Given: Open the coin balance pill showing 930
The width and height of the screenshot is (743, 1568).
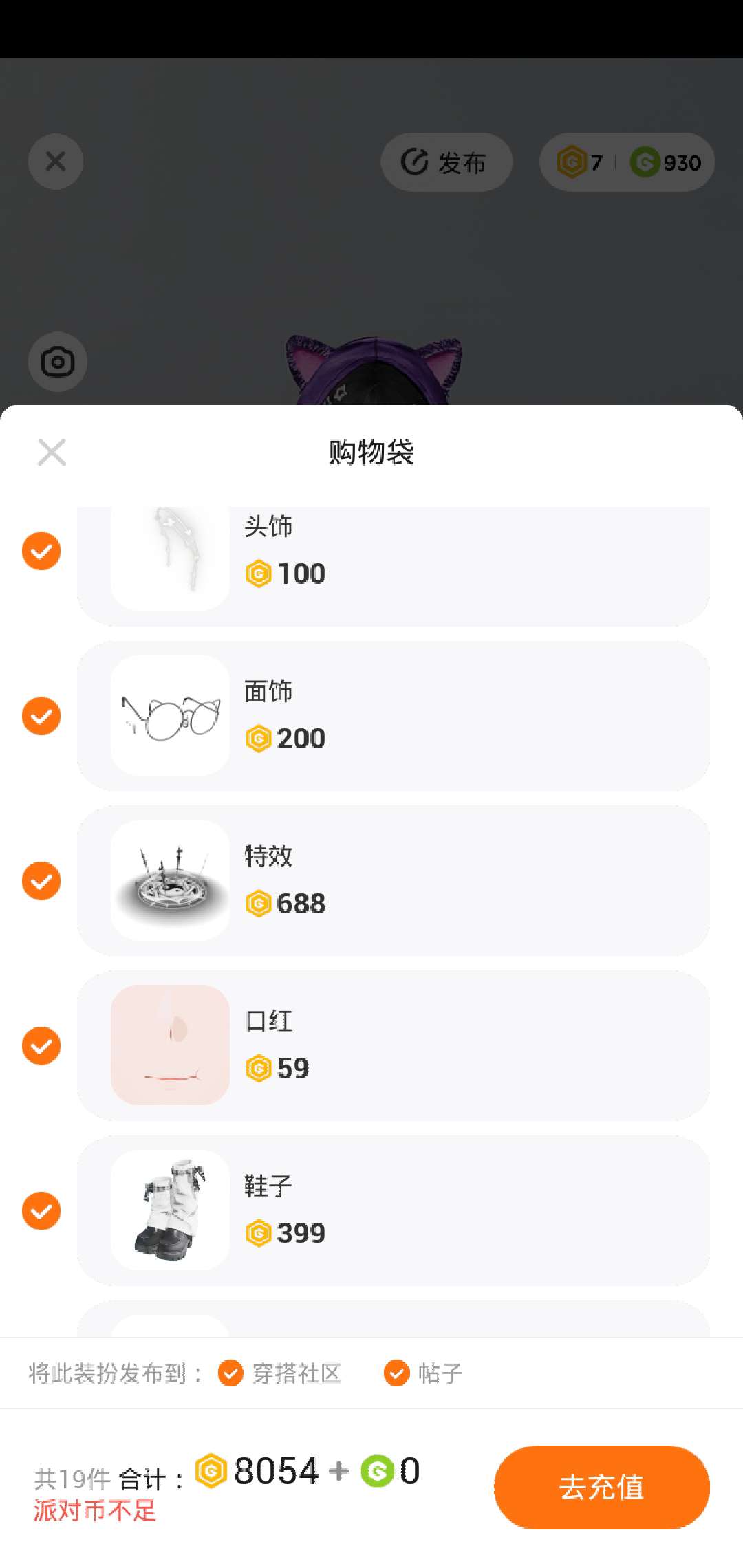Looking at the screenshot, I should [x=627, y=162].
